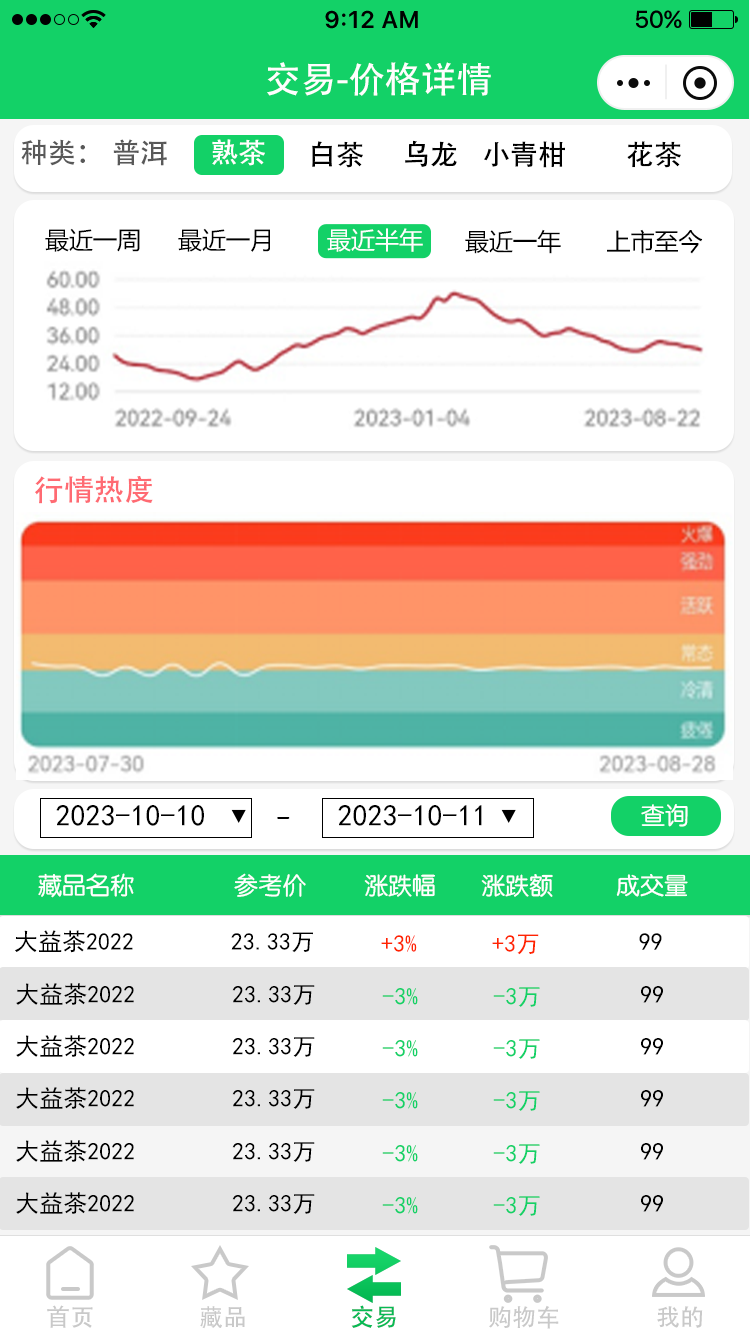Close the mini program with the circle icon
Screen dimensions: 750x1334
tap(700, 83)
